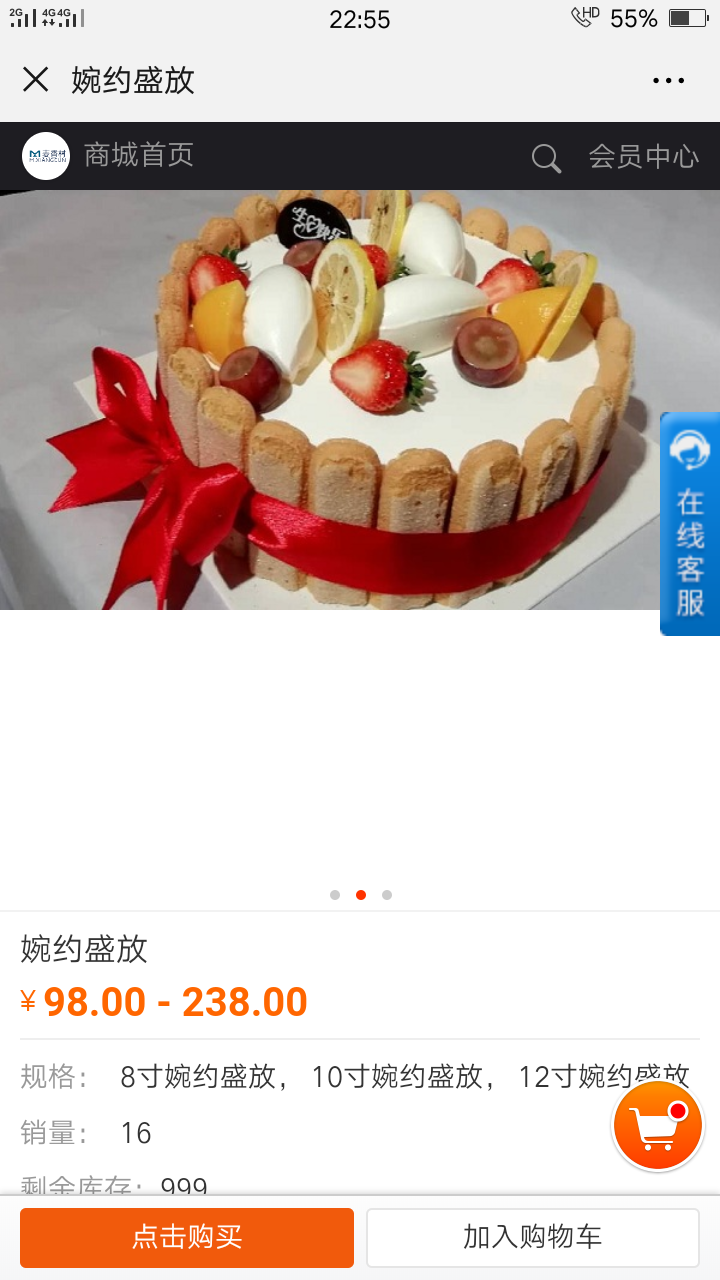The image size is (720, 1280).
Task: Close the 婉约盛放 page
Action: (x=36, y=80)
